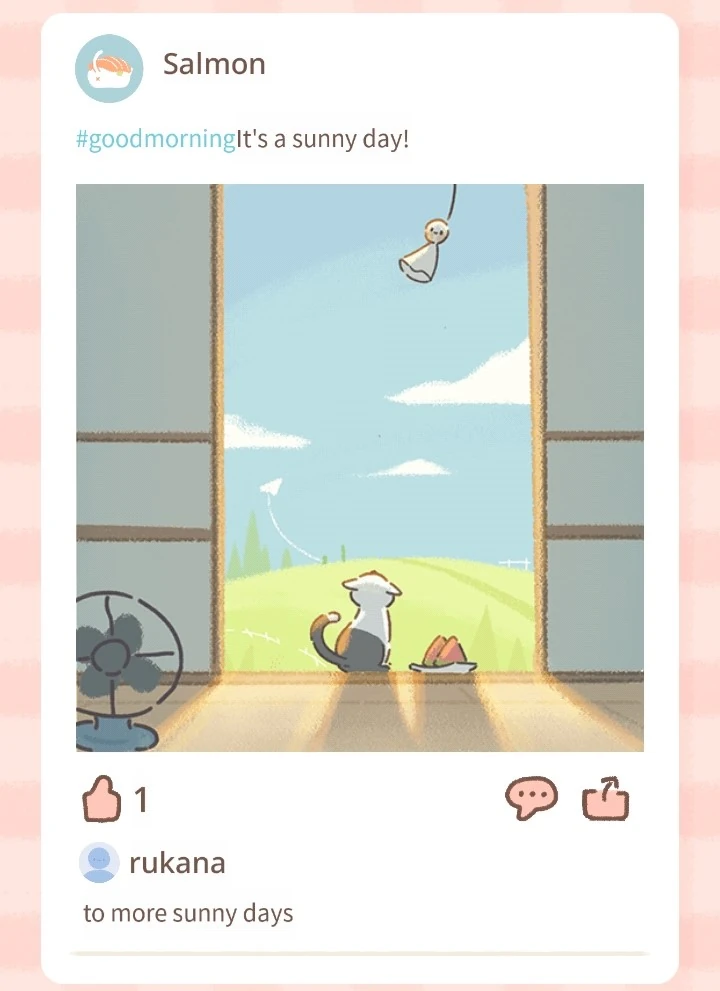Open the comment speech bubble icon
Screen dimensions: 720x991
coord(531,798)
